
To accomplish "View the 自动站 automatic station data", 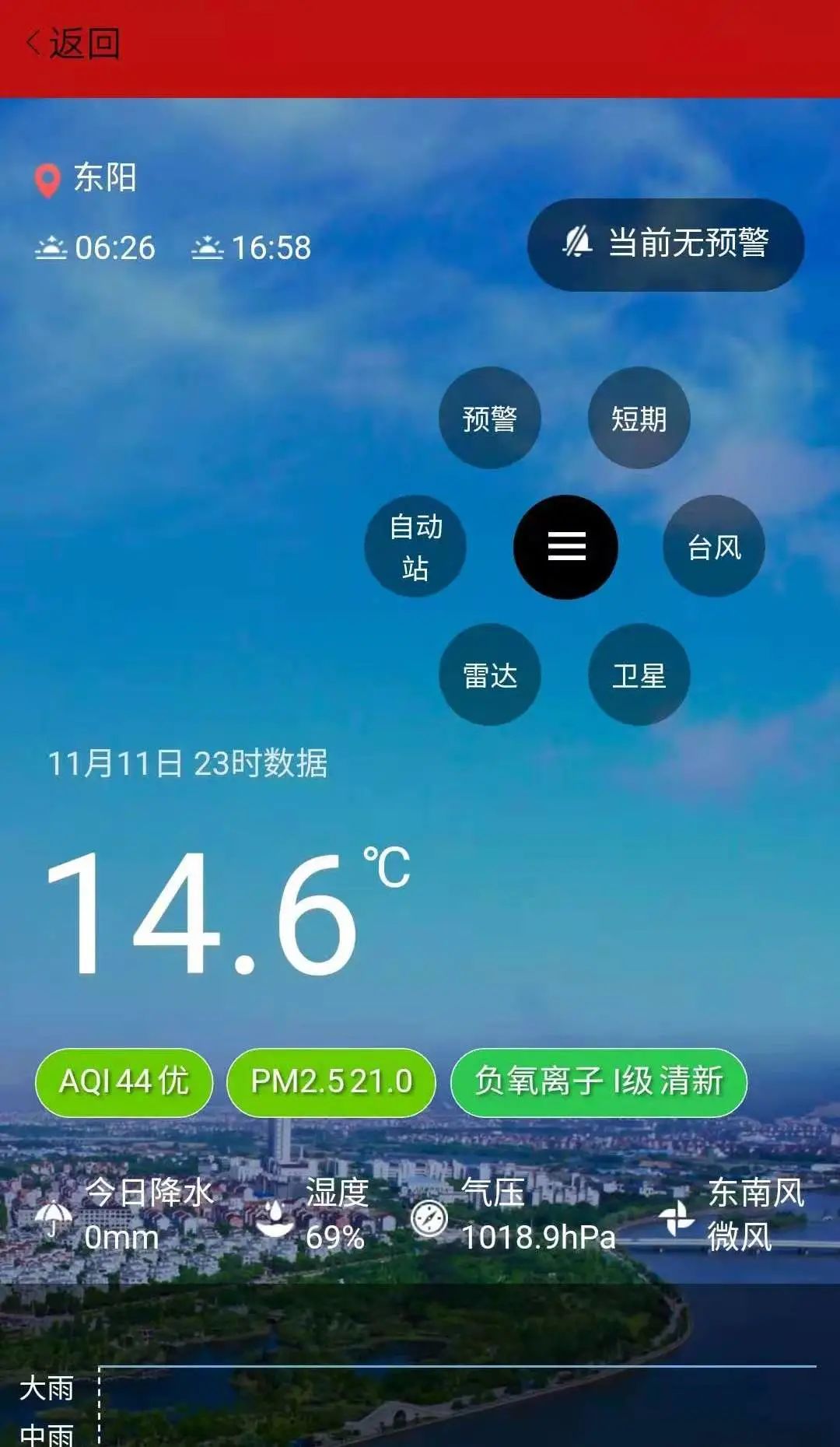I will point(415,546).
